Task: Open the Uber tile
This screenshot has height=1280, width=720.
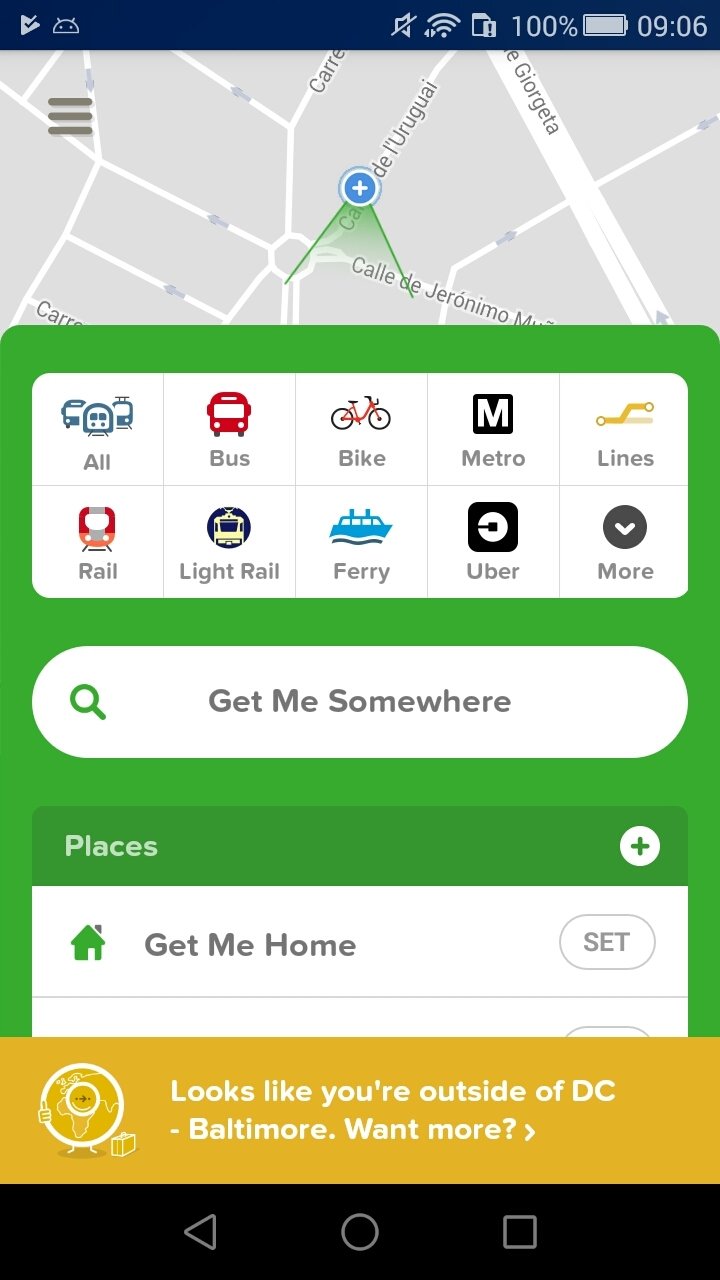Action: pyautogui.click(x=493, y=543)
